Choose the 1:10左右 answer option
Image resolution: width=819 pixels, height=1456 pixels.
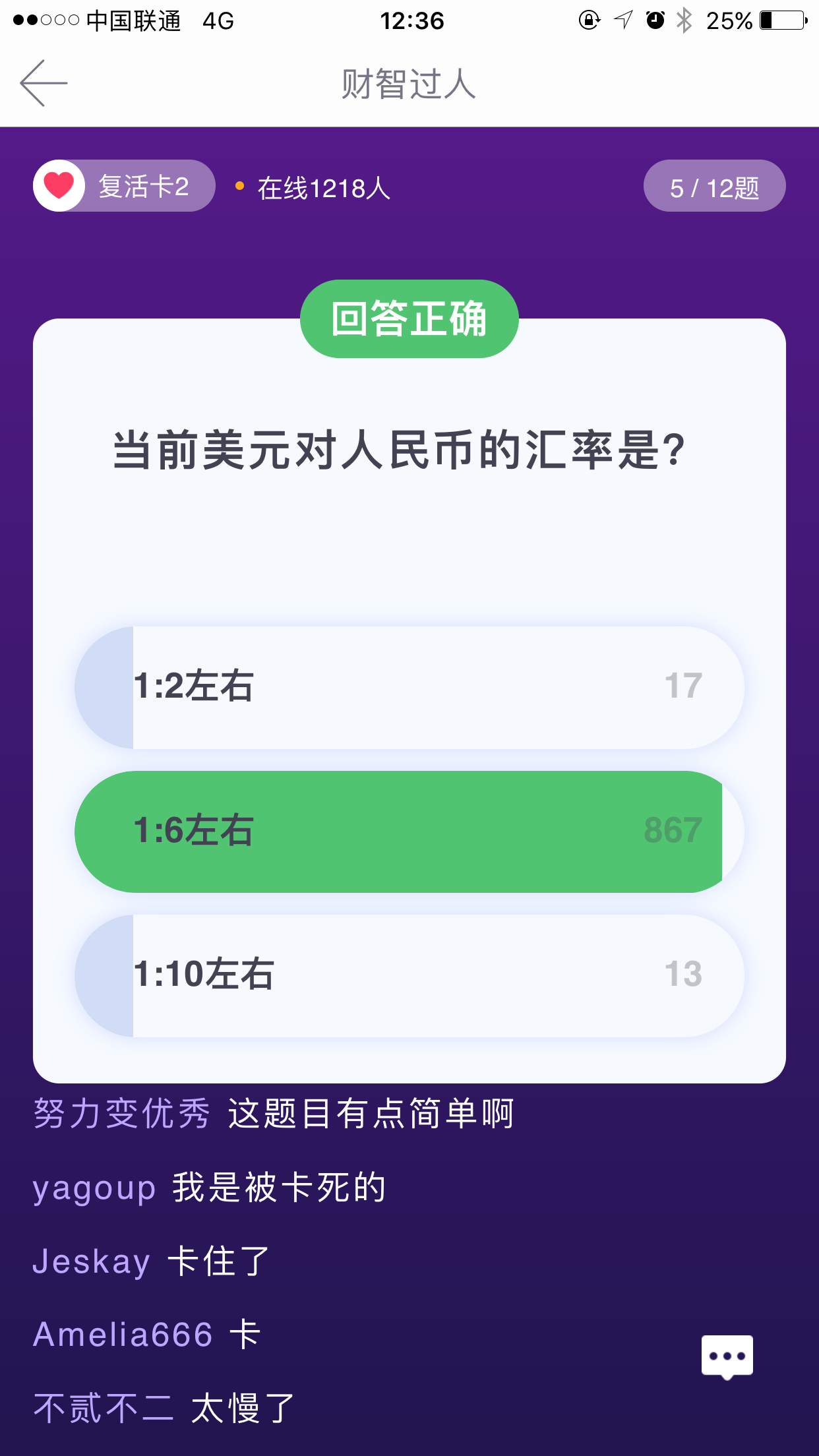(x=409, y=975)
